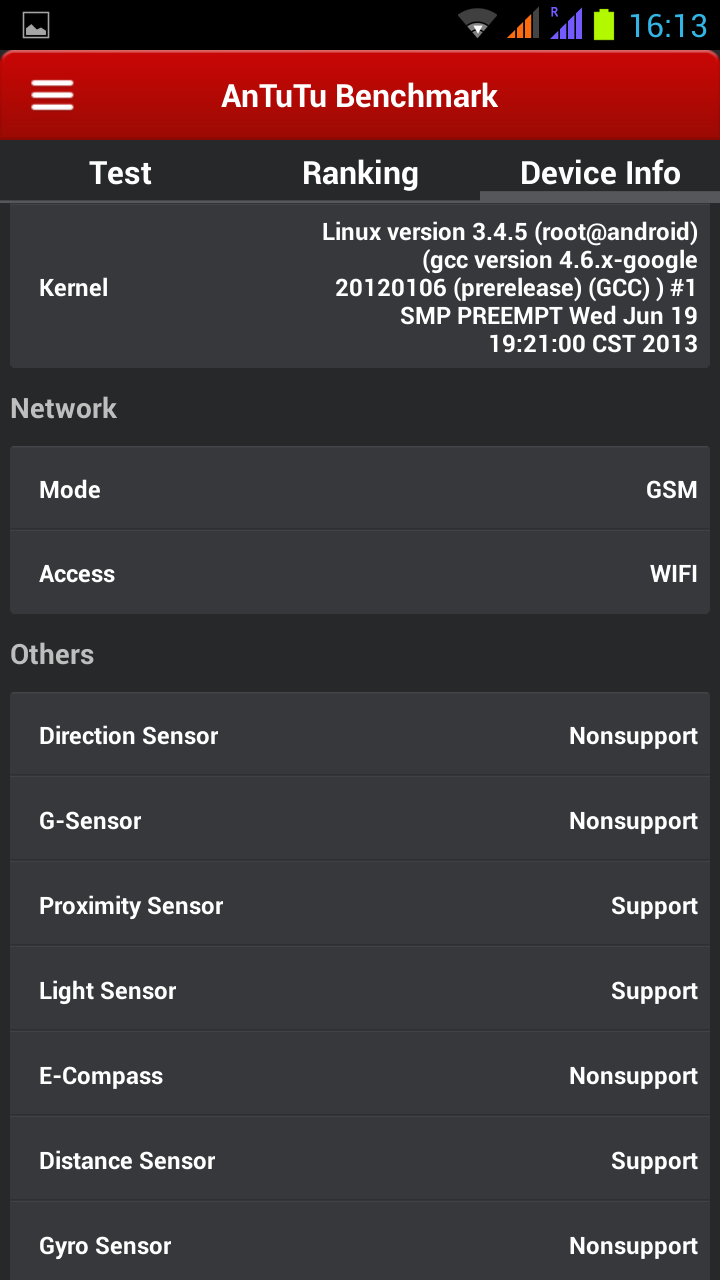720x1280 pixels.
Task: Open the hamburger drawer menu
Action: pos(52,95)
